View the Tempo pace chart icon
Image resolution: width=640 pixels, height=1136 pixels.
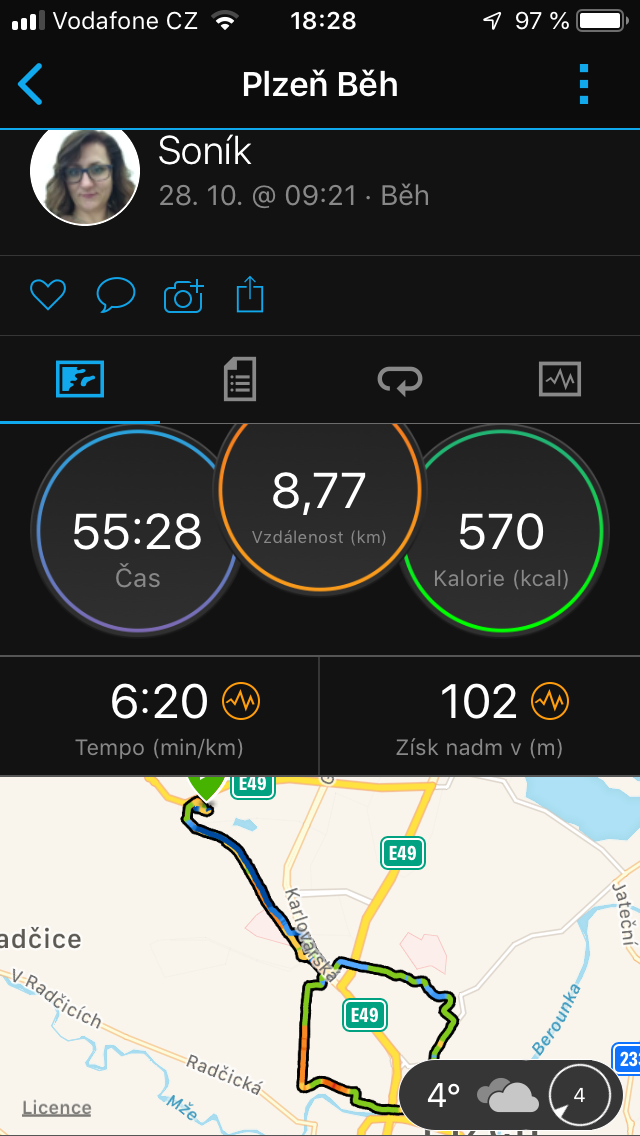coord(241,701)
